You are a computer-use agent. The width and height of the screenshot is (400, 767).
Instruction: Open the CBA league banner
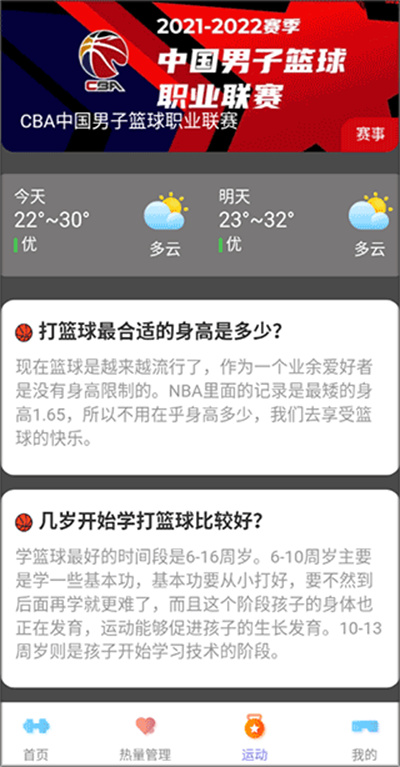tap(200, 76)
